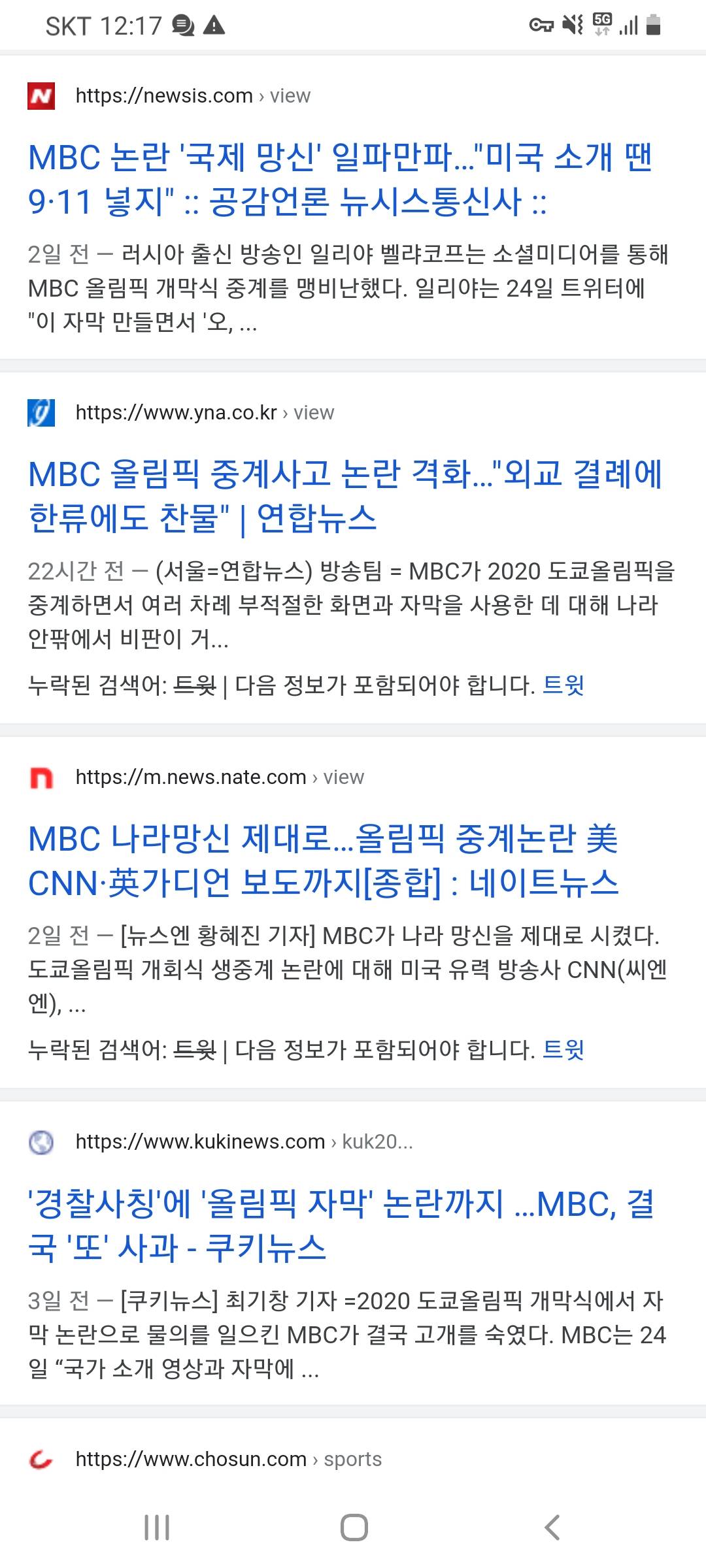706x1568 pixels.
Task: Tap the 트윗 must-include link under the Nate result
Action: pyautogui.click(x=563, y=1050)
